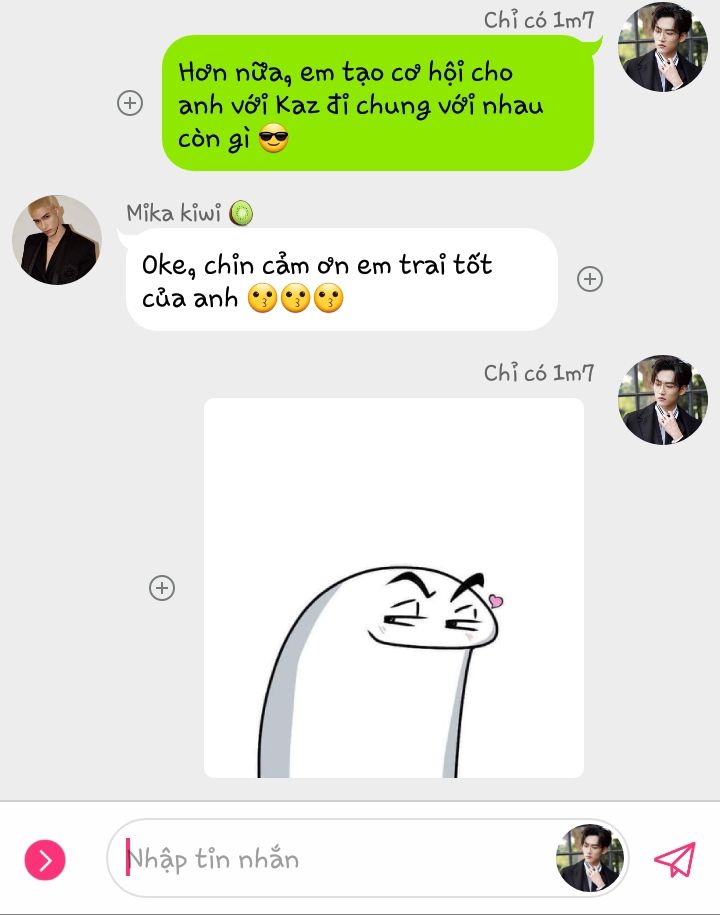Tap the plus icon beside the sticker message
720x915 pixels.
pyautogui.click(x=162, y=588)
